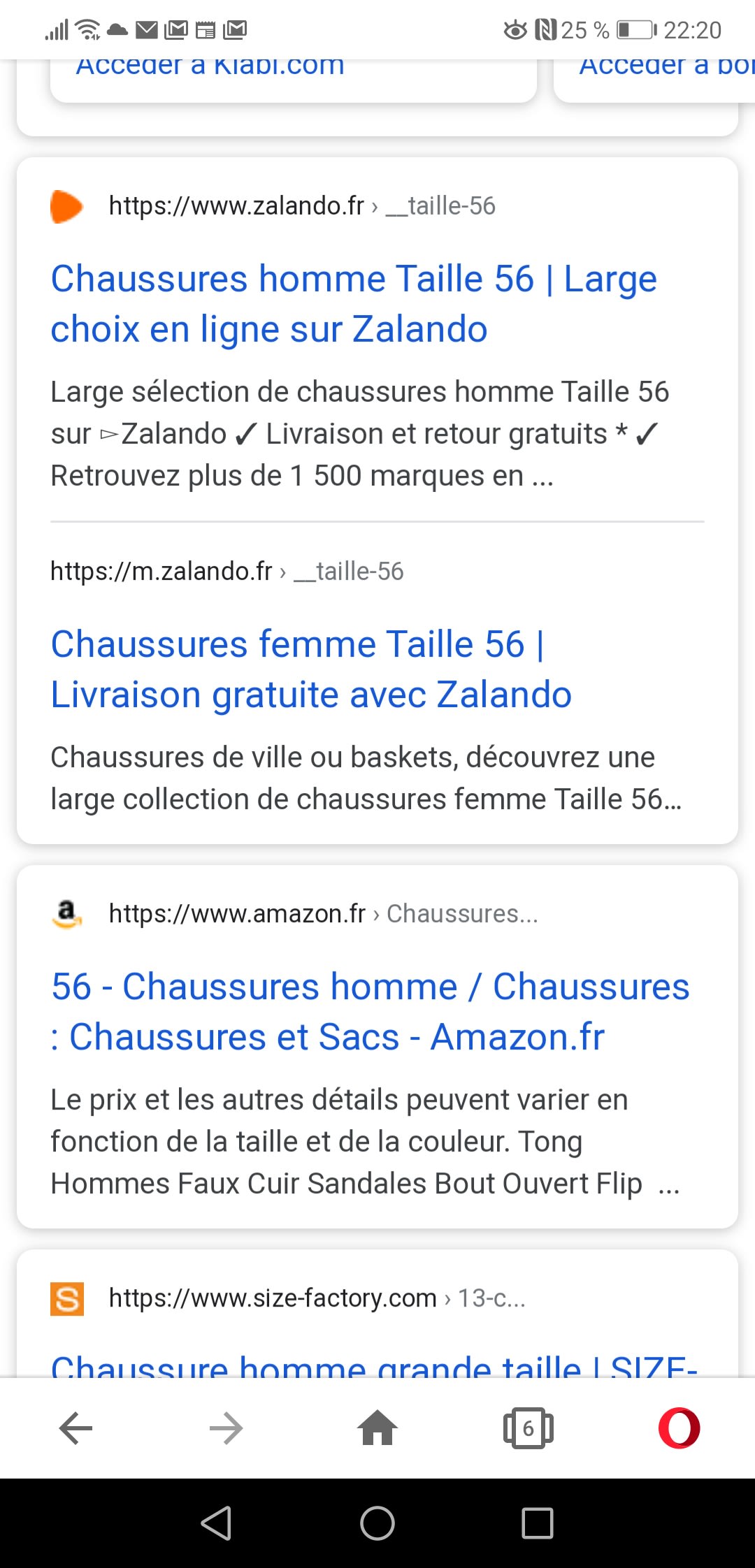Open the Amazon.fr Chaussures homme result

click(370, 1011)
